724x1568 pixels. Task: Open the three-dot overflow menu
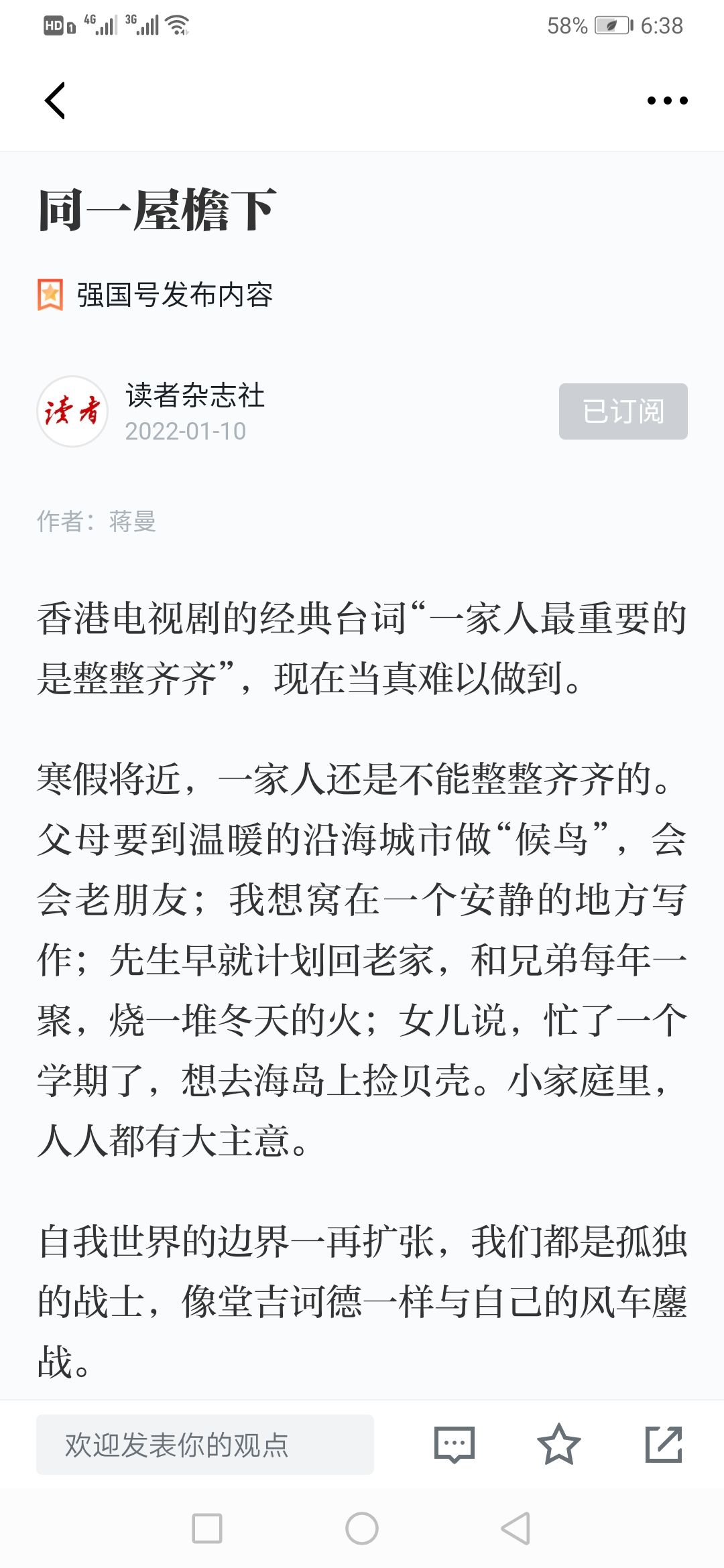[667, 101]
